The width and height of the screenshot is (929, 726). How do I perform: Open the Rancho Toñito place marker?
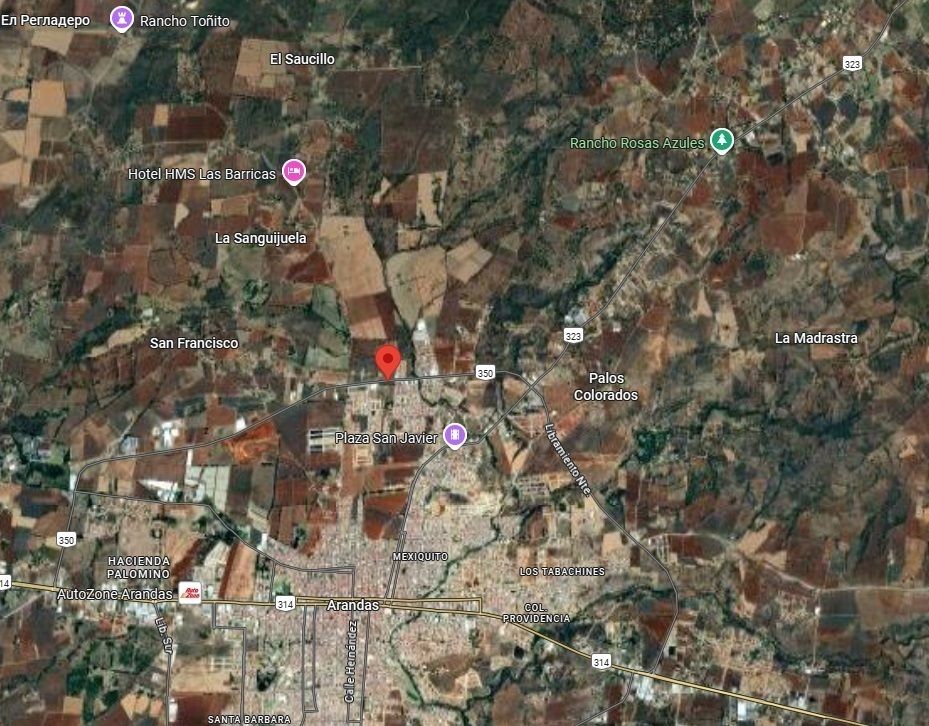[122, 19]
